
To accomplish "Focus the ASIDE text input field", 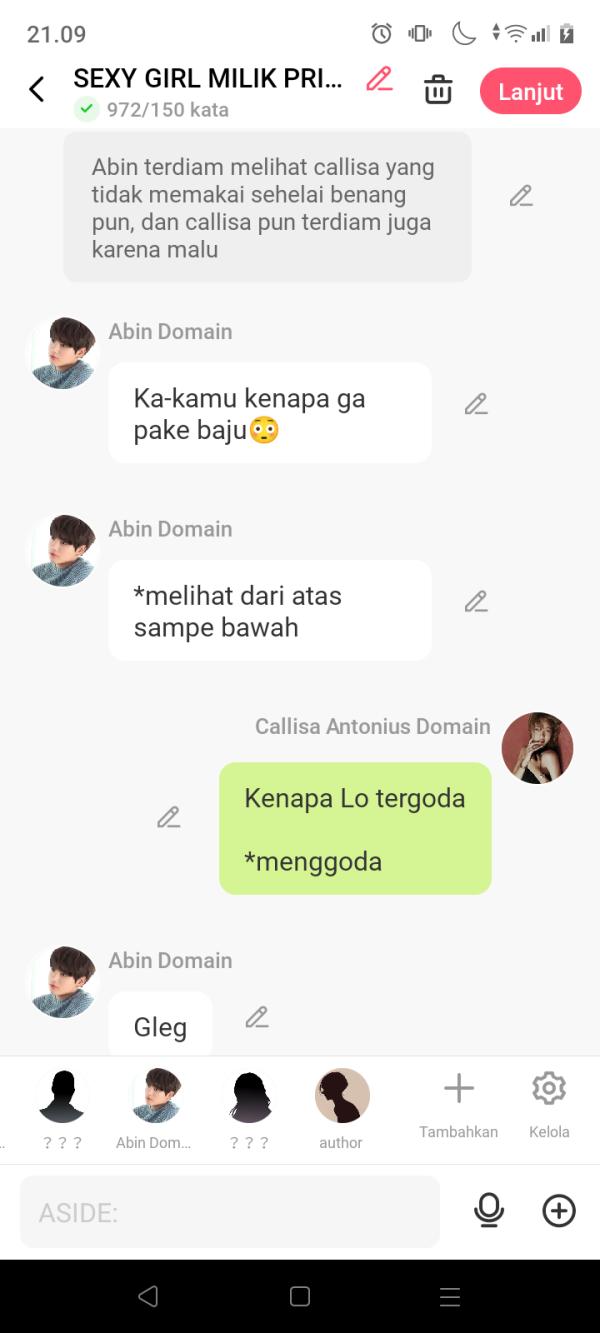I will pos(230,1212).
